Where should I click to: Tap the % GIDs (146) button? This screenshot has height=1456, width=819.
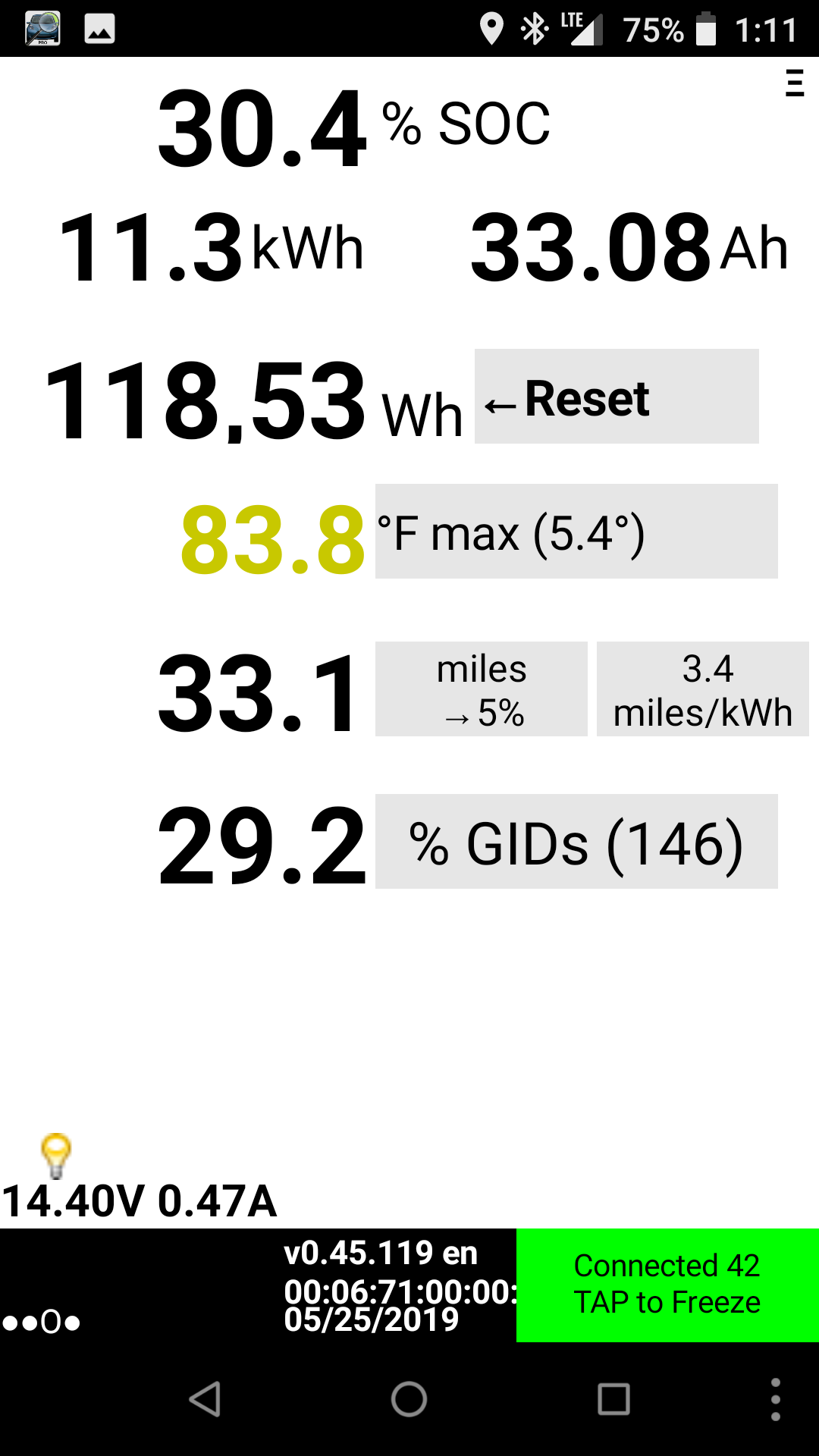pos(576,842)
